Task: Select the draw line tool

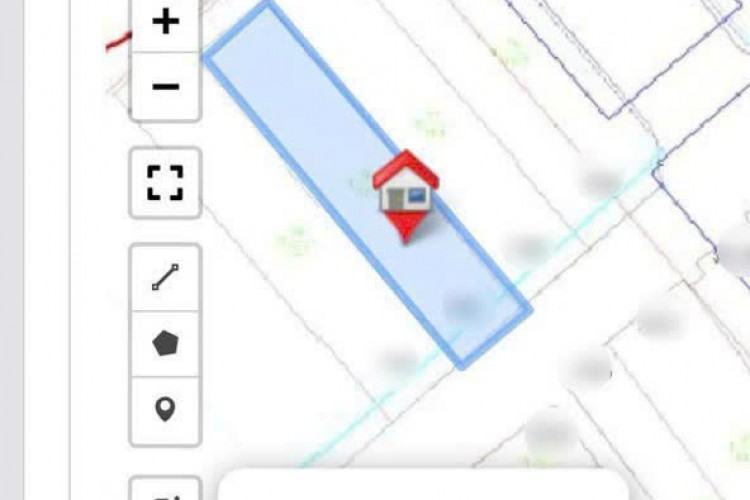Action: (x=165, y=278)
